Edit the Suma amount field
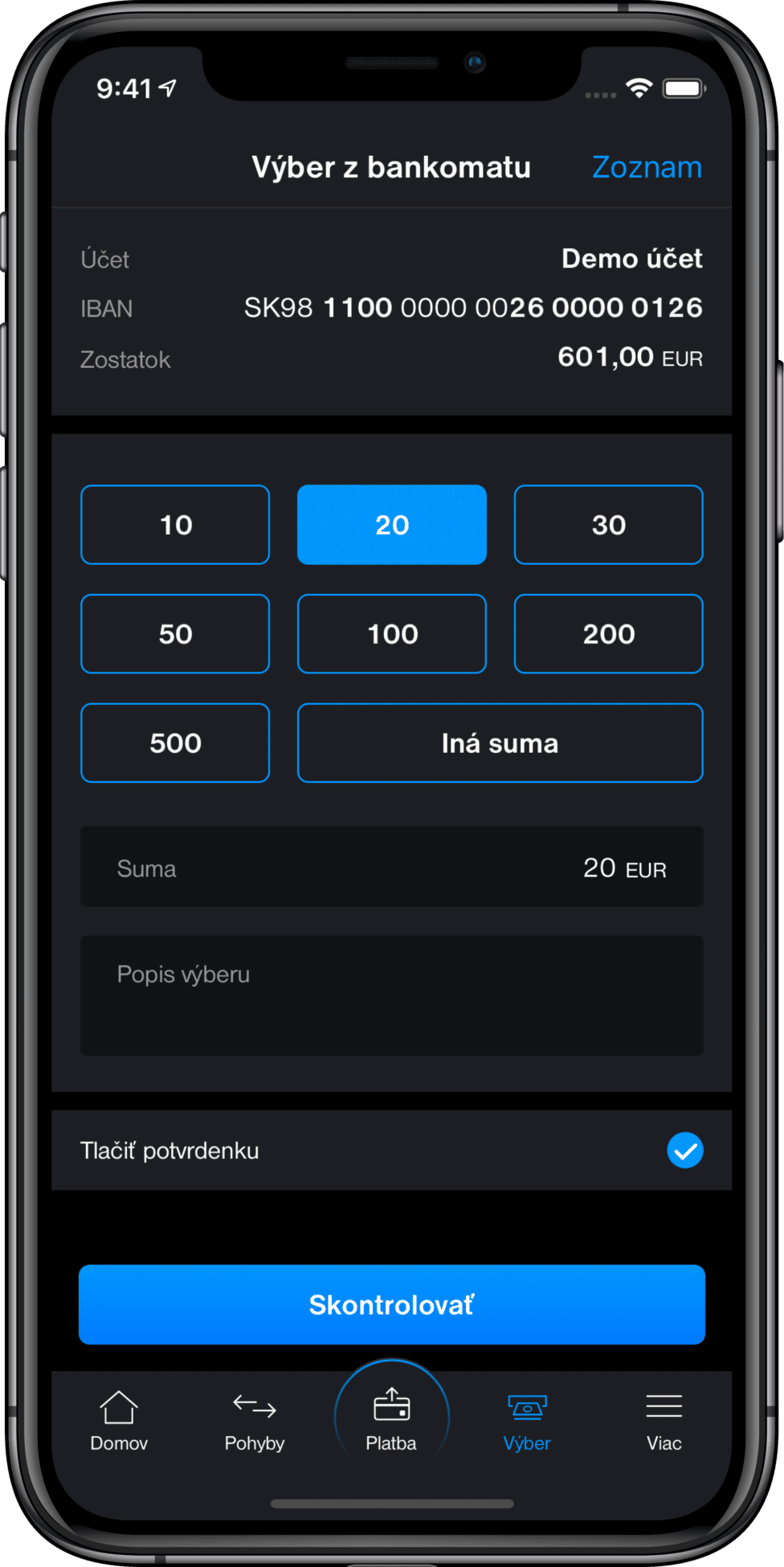 point(392,867)
